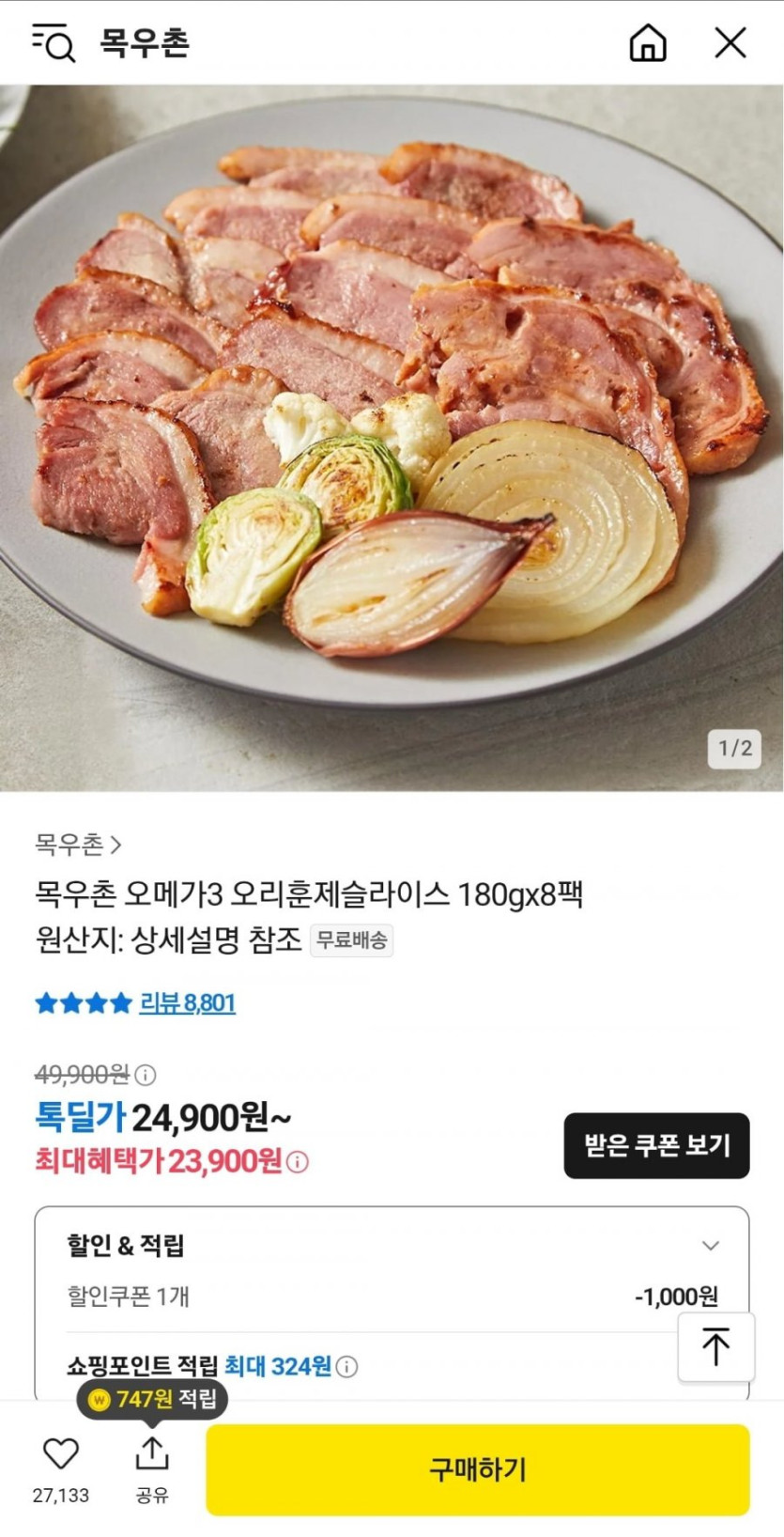The height and width of the screenshot is (1537, 784).
Task: Show info about 쇼핑포인트 적립
Action: (346, 1366)
